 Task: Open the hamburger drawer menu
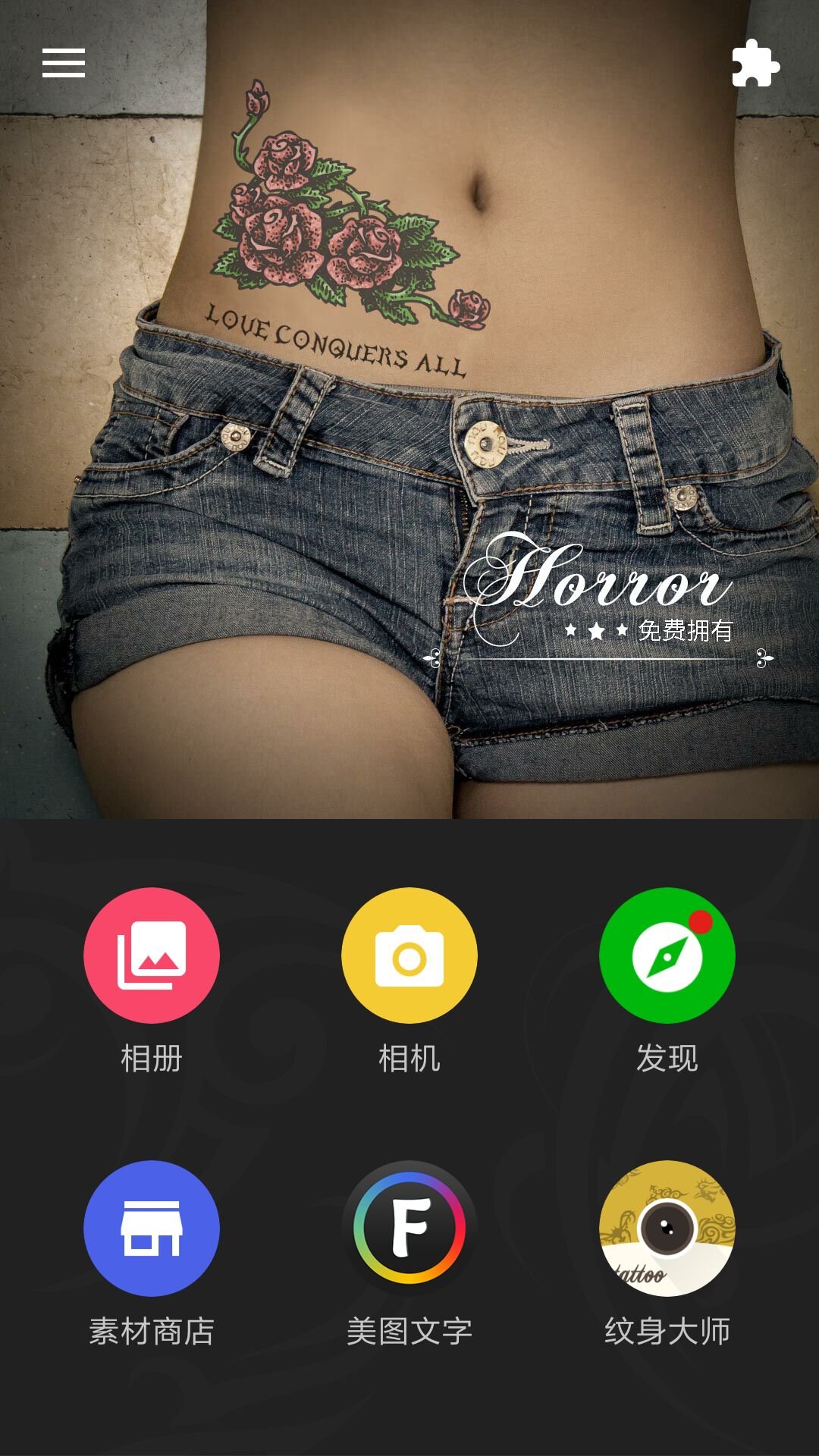64,63
